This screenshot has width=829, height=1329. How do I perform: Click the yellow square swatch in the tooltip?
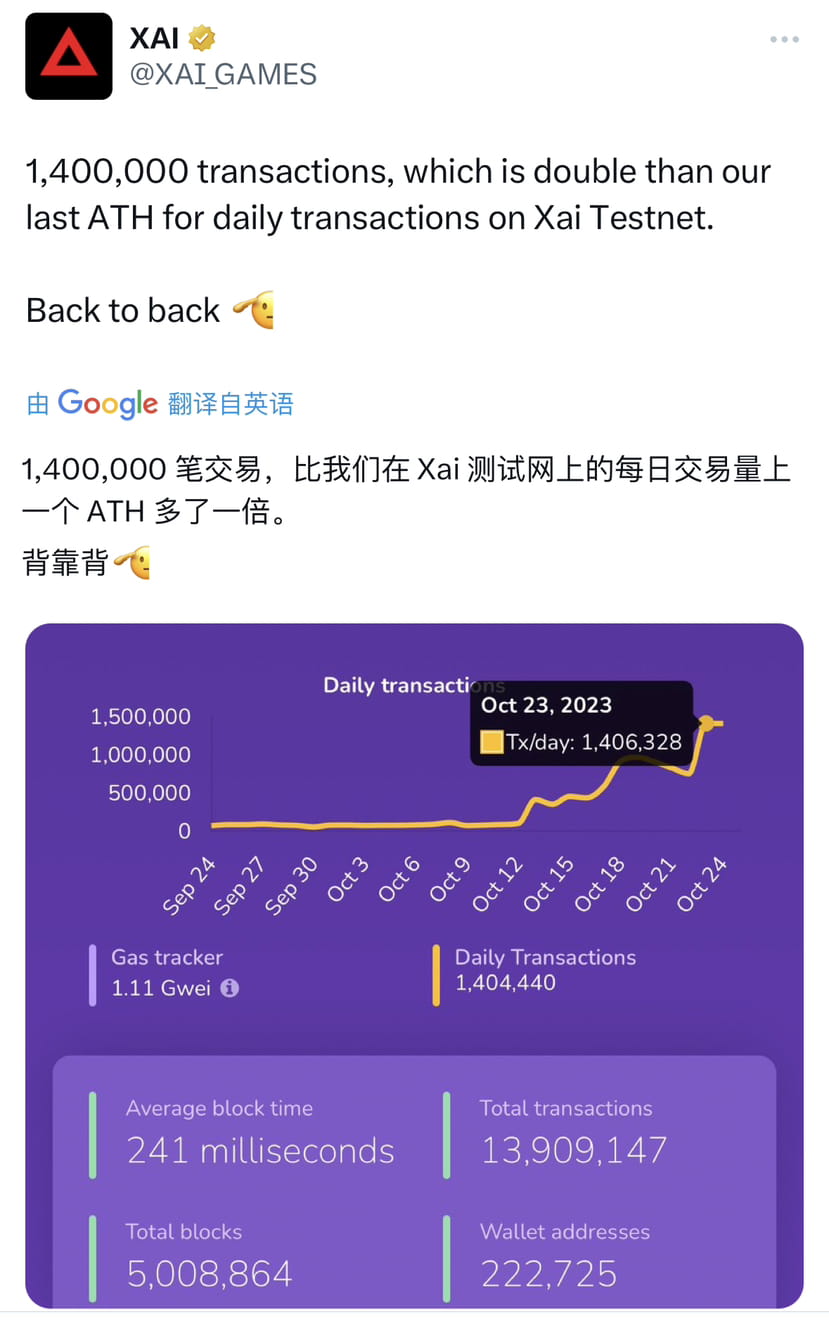click(494, 742)
